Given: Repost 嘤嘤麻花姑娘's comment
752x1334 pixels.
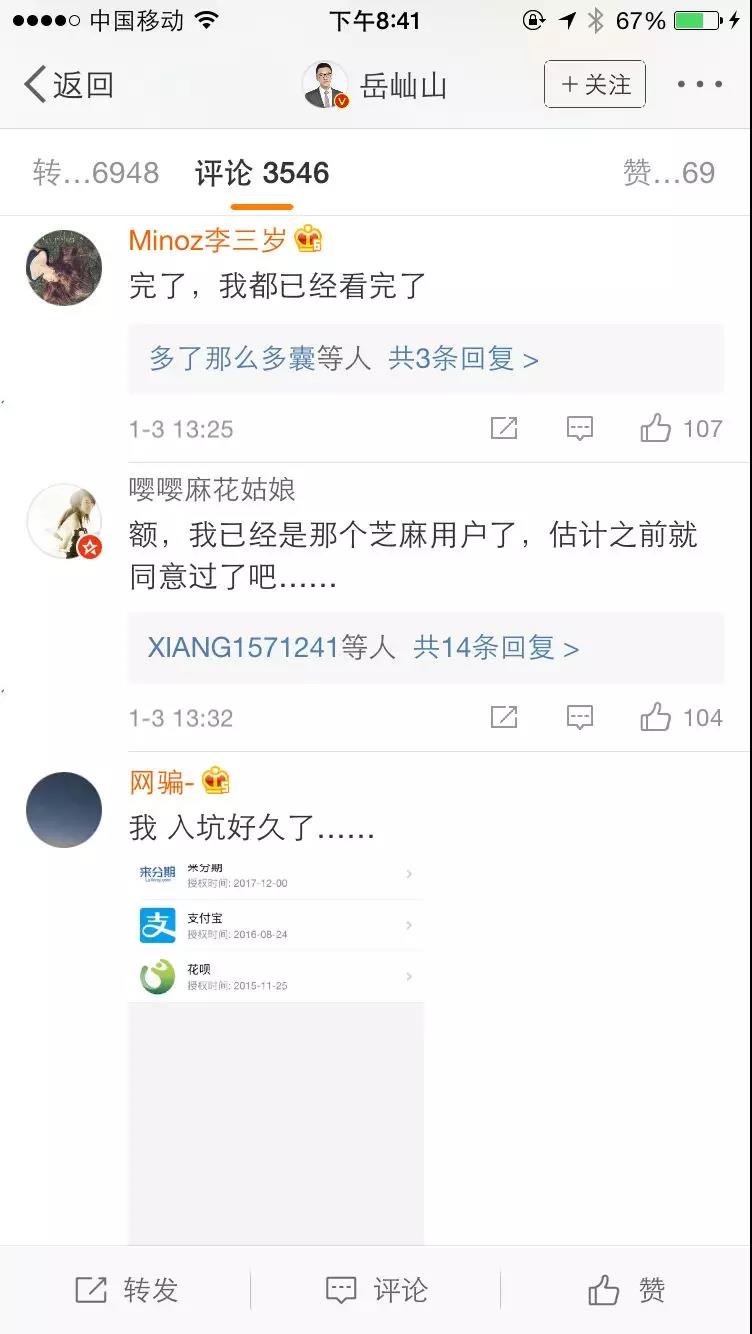Looking at the screenshot, I should (504, 718).
